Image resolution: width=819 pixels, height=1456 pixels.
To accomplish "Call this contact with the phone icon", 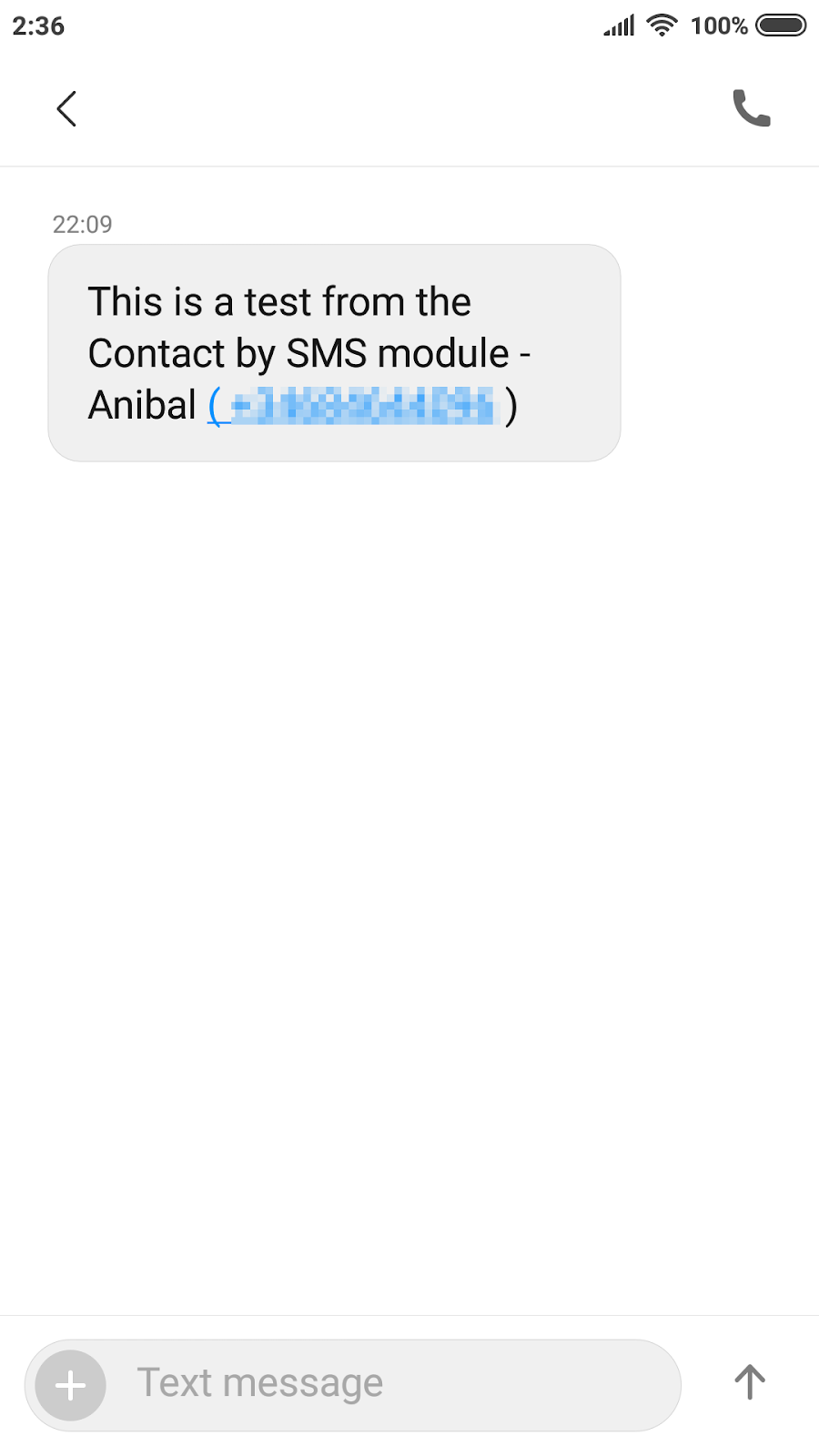I will [751, 108].
